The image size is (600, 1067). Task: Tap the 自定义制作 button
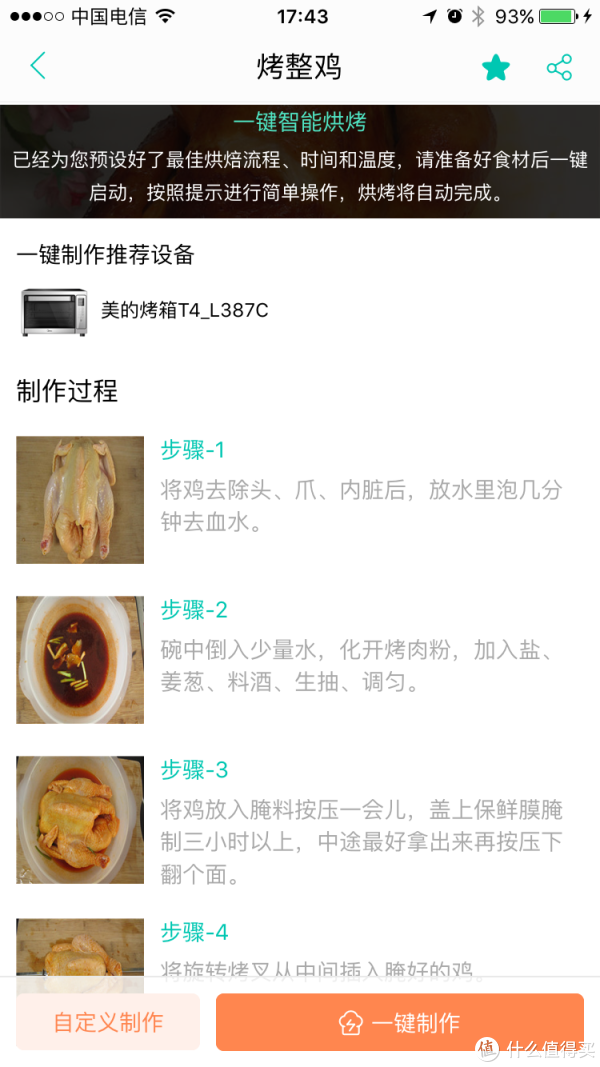(108, 1021)
